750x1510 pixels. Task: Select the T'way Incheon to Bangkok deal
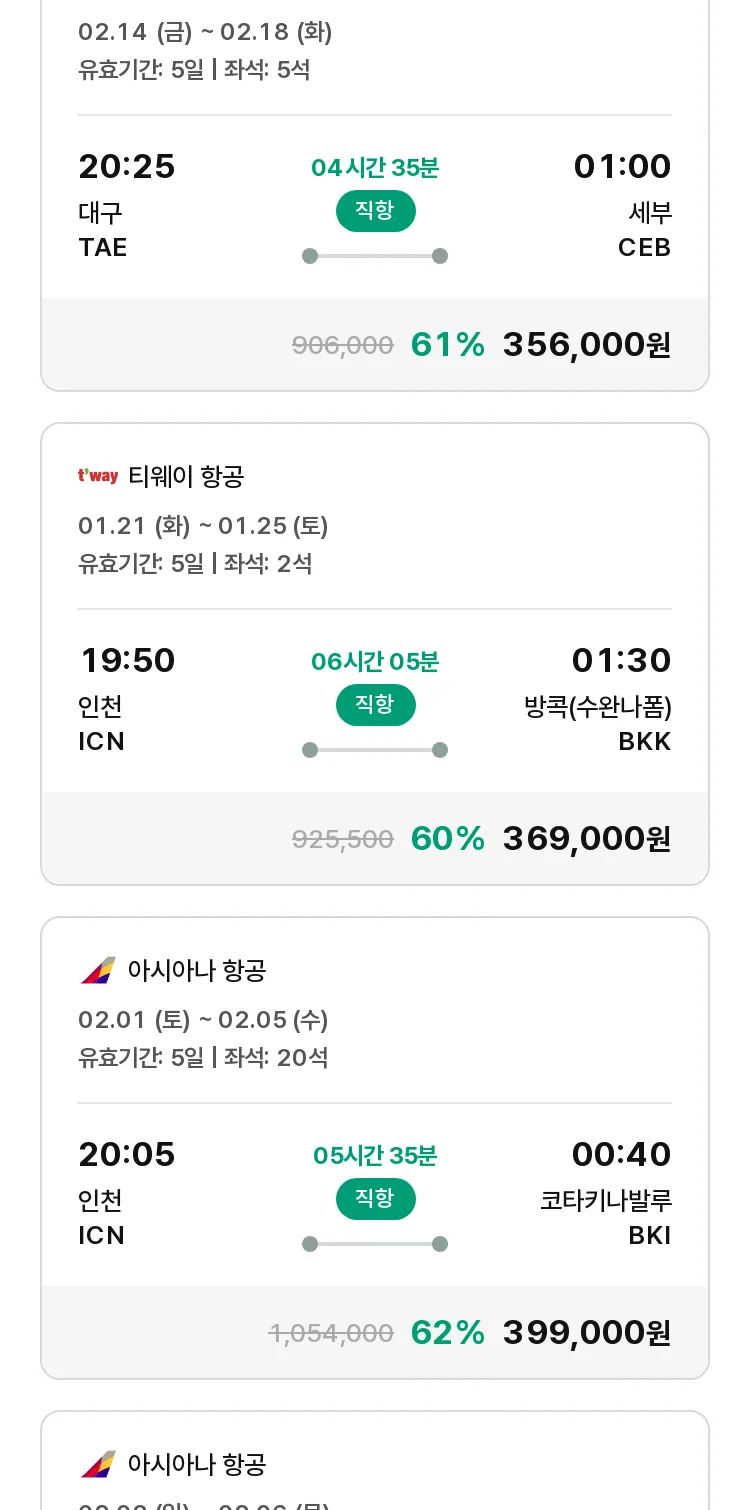click(x=375, y=654)
